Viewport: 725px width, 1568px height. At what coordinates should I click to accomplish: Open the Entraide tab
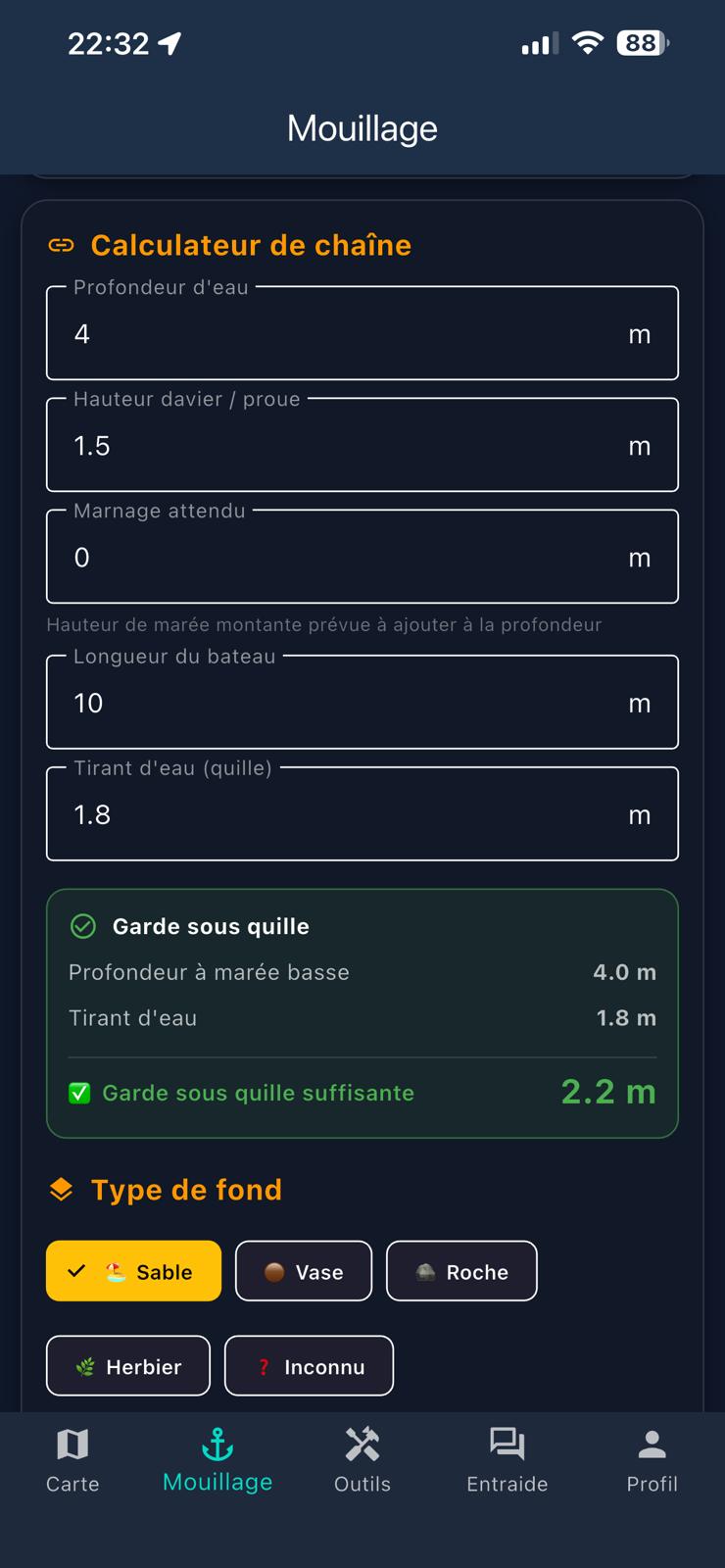tap(507, 1460)
